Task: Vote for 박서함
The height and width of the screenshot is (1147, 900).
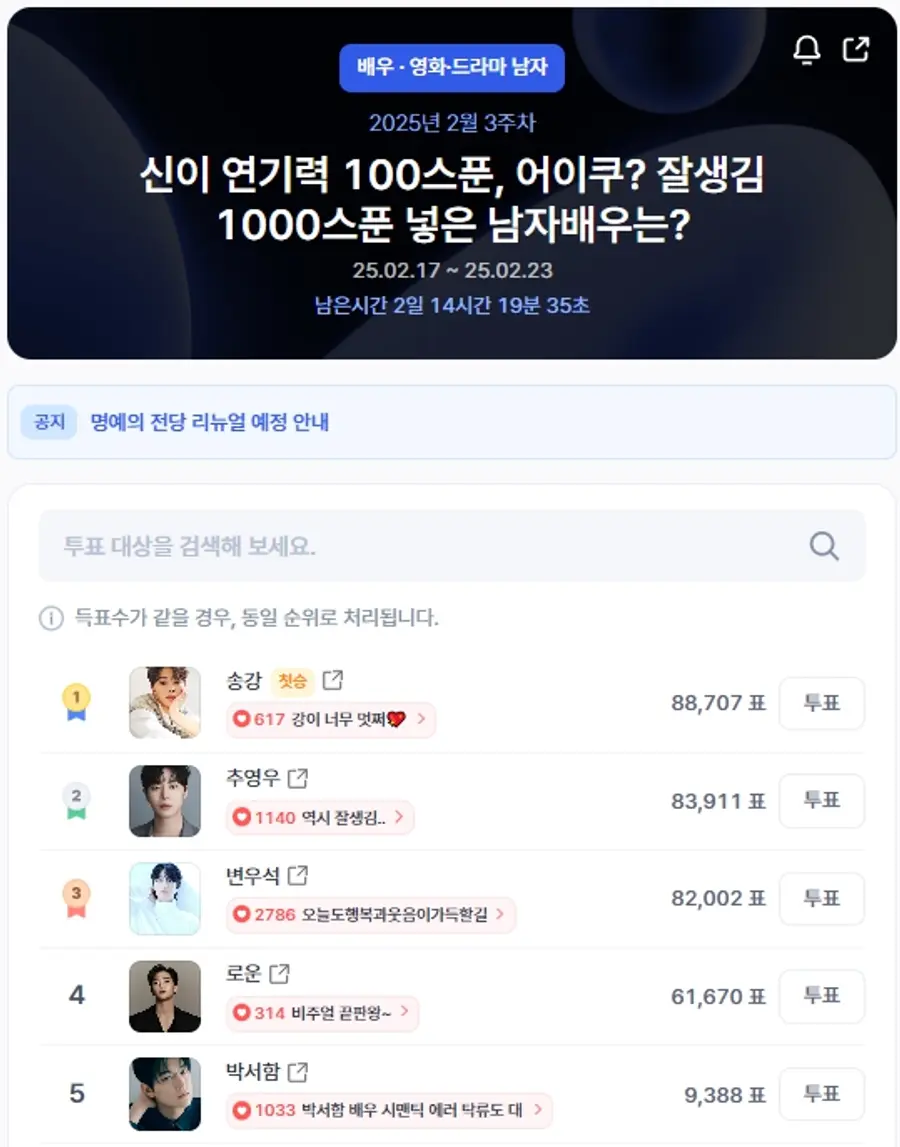Action: click(821, 1094)
